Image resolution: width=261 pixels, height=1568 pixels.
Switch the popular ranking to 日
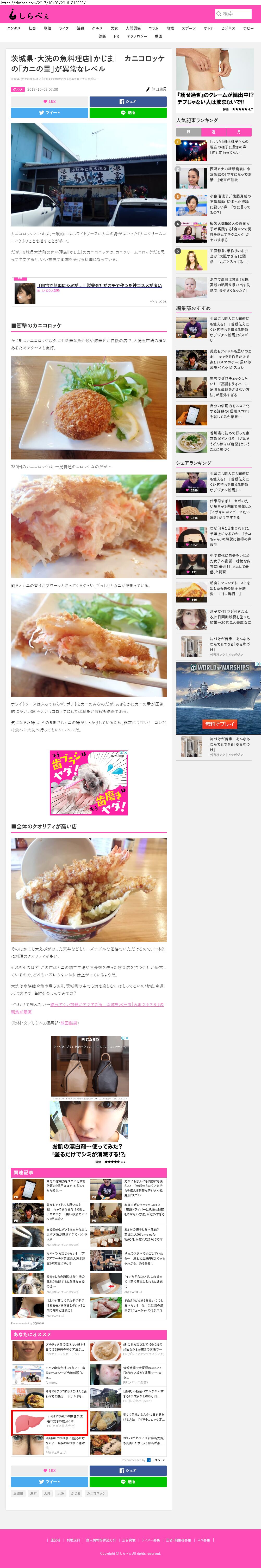point(188,132)
